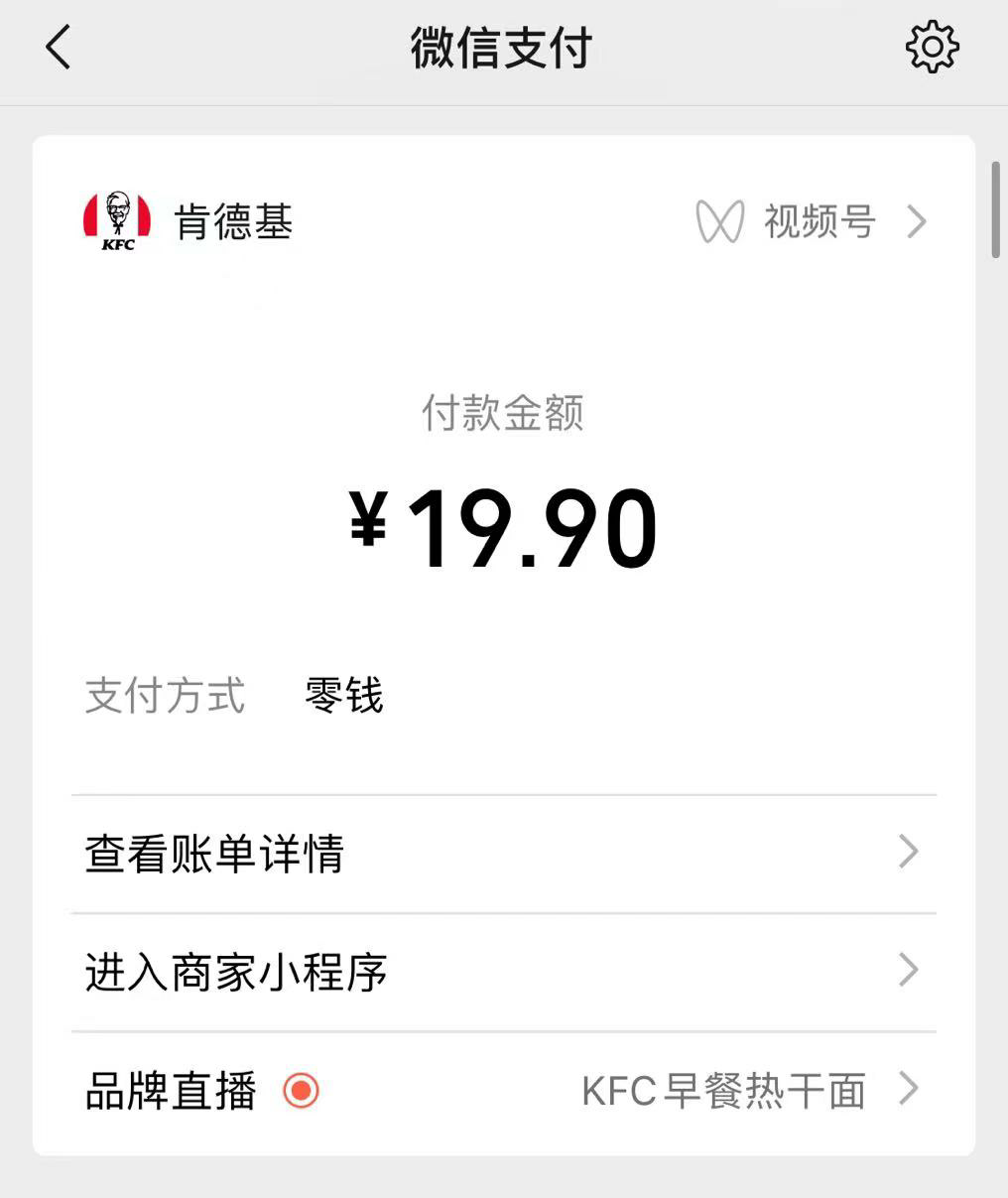
Task: Tap the 肯德基 merchant name
Action: (x=233, y=221)
